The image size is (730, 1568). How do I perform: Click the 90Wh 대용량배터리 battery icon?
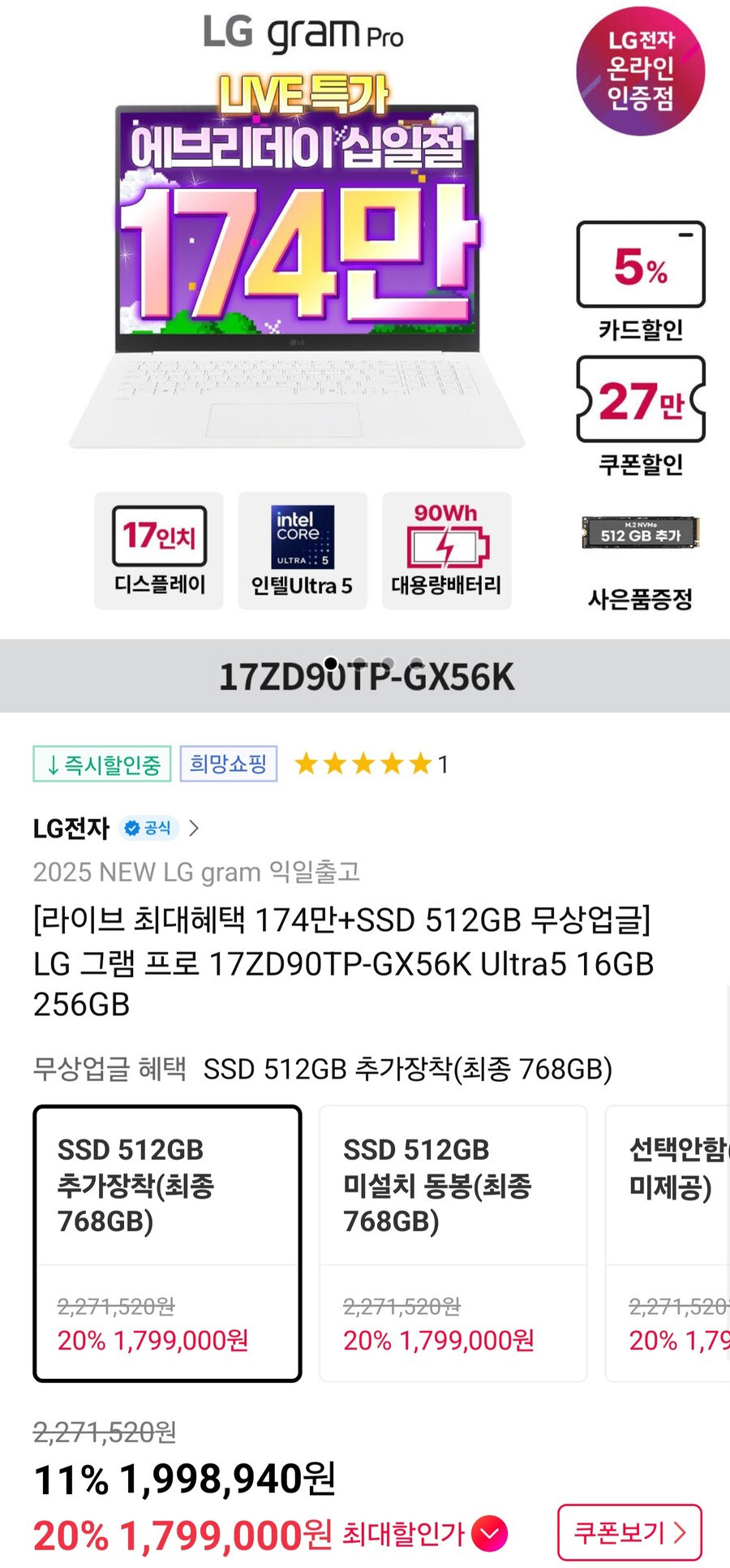(x=446, y=550)
